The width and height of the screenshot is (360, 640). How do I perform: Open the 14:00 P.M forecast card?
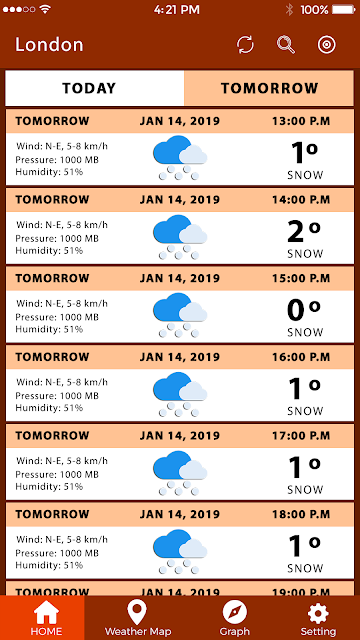(x=180, y=226)
